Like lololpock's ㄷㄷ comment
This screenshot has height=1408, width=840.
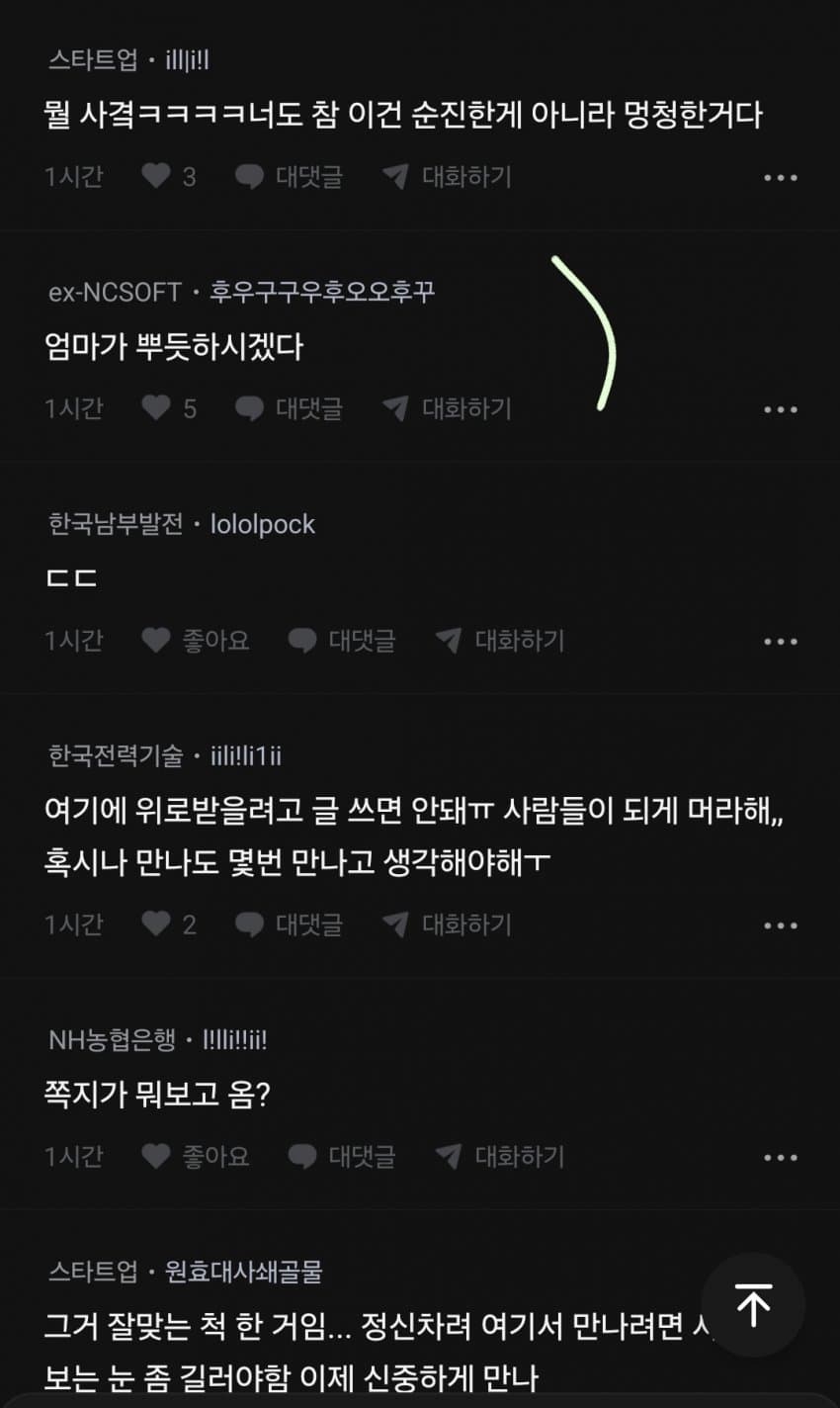click(x=196, y=641)
